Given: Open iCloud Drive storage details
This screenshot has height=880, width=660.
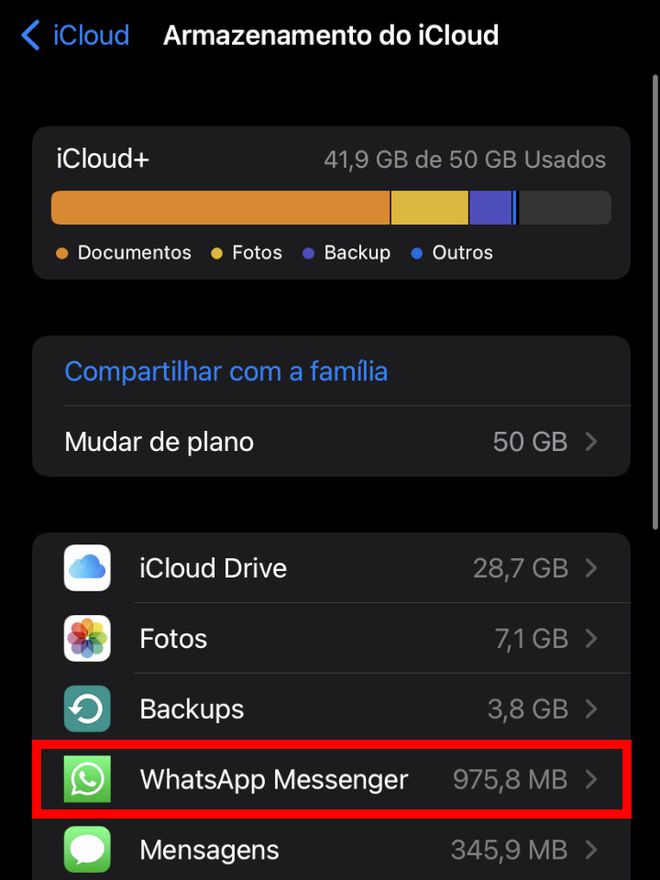Looking at the screenshot, I should [x=331, y=568].
